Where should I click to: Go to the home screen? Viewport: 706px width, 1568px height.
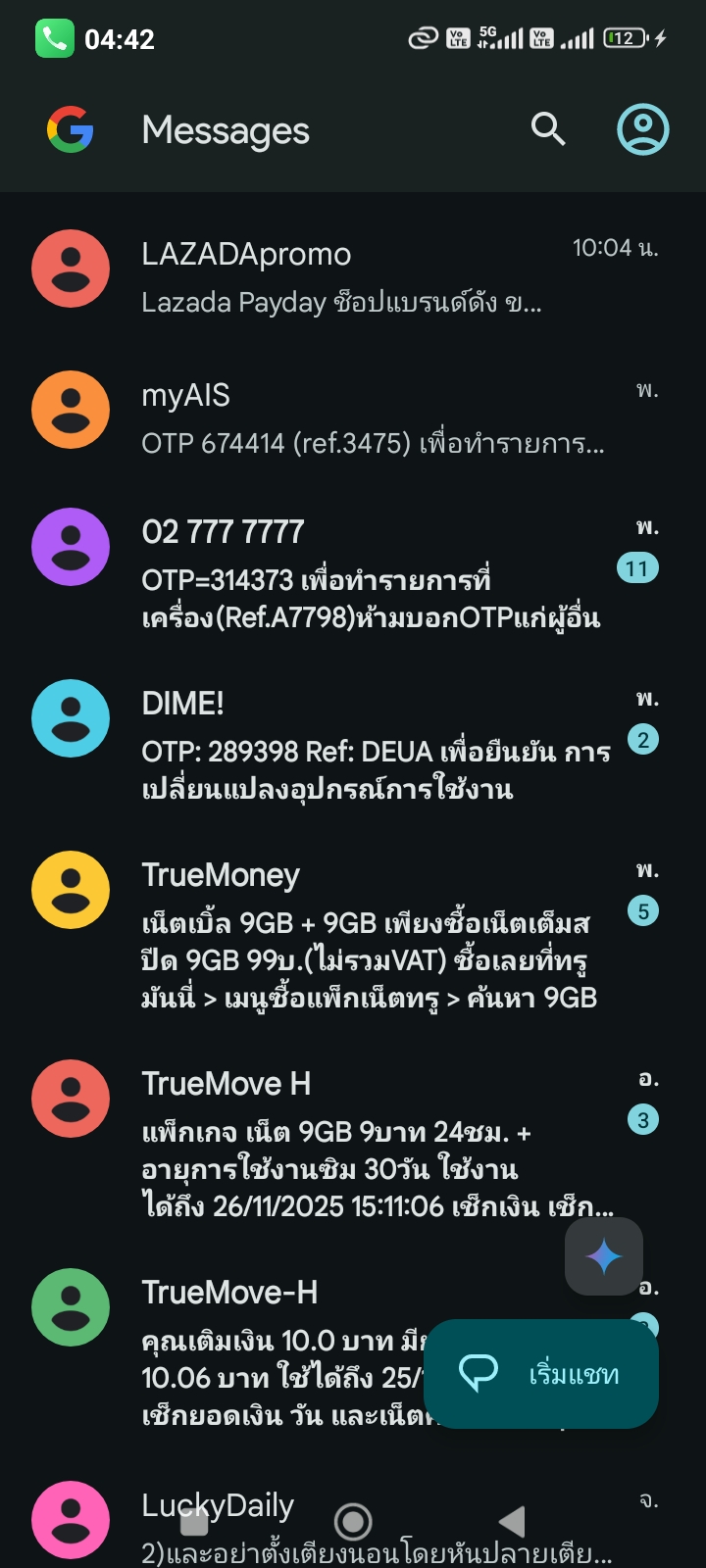(353, 1521)
